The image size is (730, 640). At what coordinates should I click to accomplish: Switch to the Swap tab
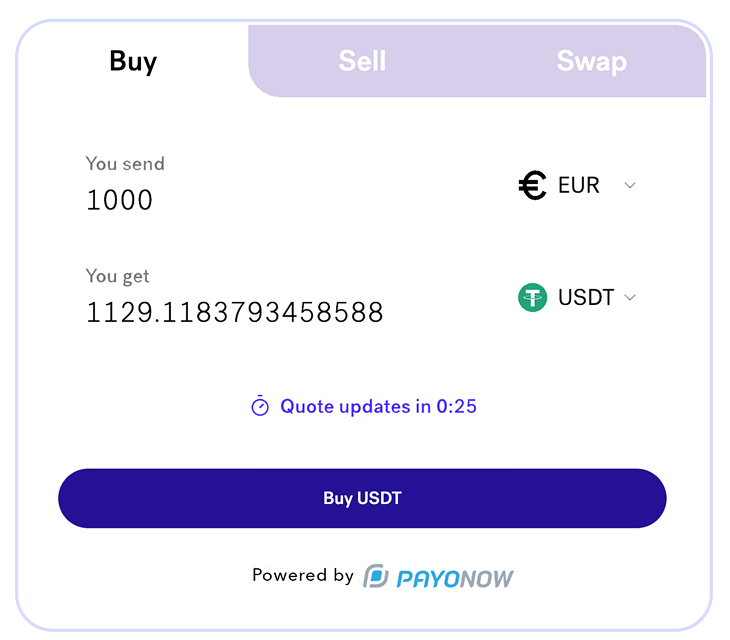(x=591, y=61)
